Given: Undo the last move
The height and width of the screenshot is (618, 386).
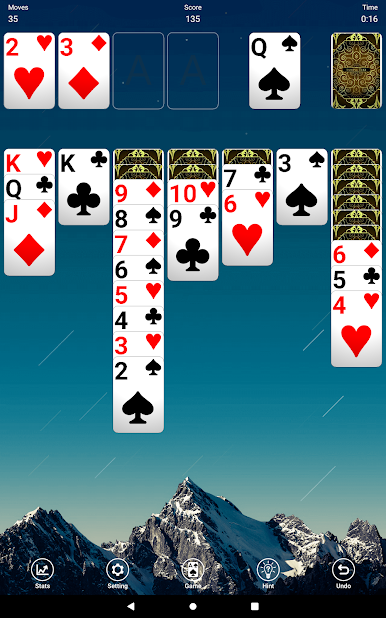Looking at the screenshot, I should (343, 573).
